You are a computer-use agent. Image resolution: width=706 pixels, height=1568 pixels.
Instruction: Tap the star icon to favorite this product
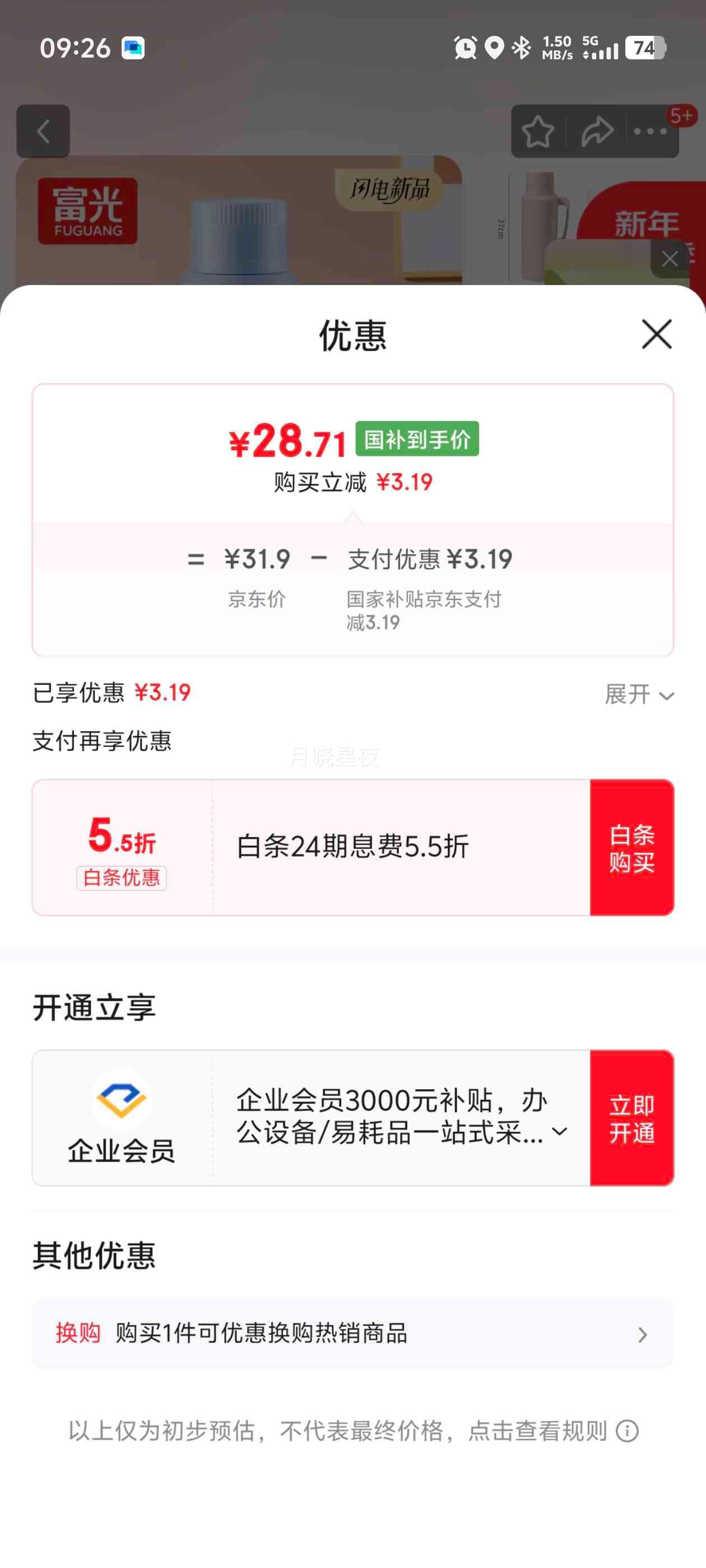tap(540, 130)
